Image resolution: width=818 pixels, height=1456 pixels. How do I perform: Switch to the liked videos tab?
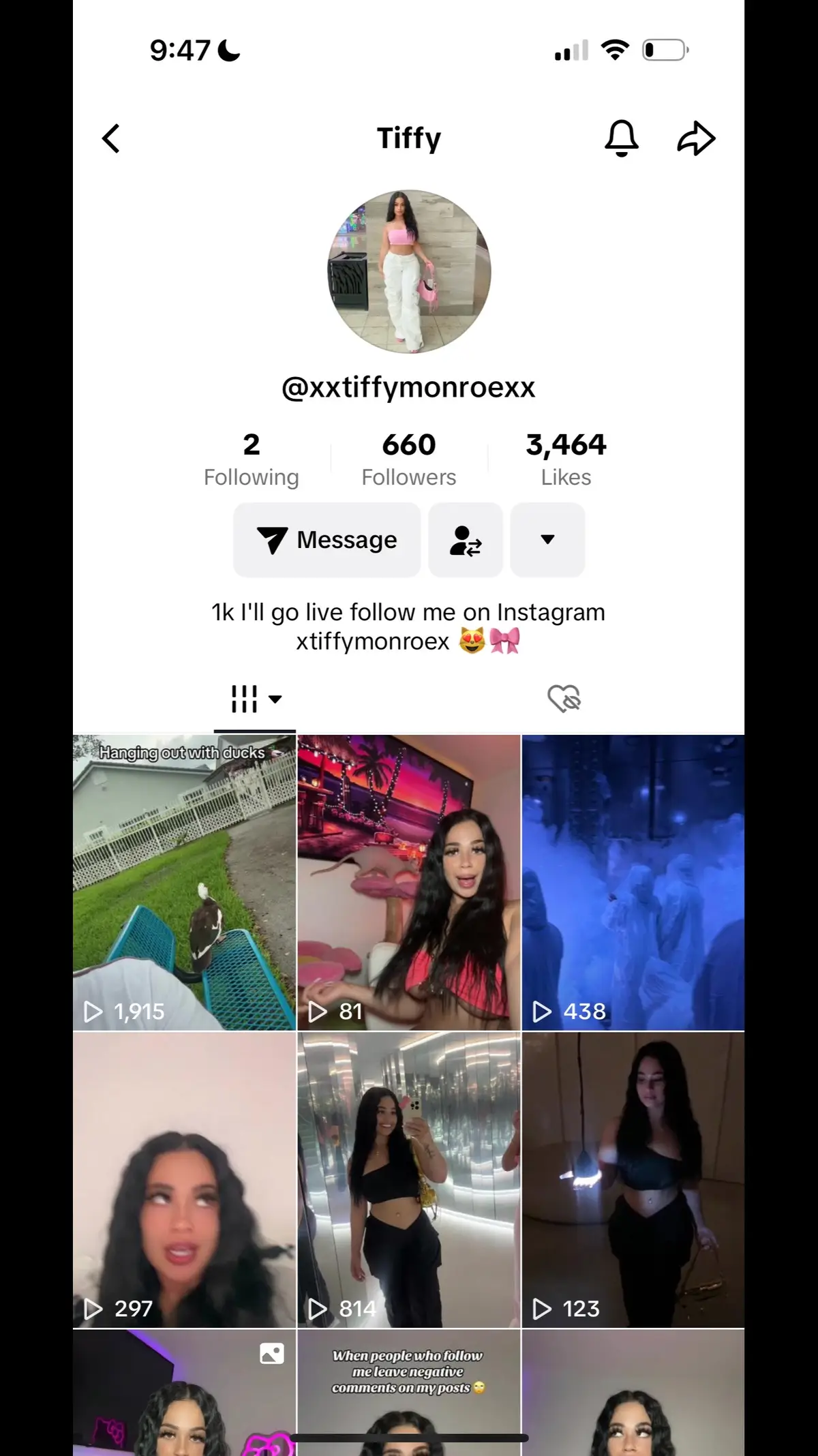pyautogui.click(x=564, y=699)
